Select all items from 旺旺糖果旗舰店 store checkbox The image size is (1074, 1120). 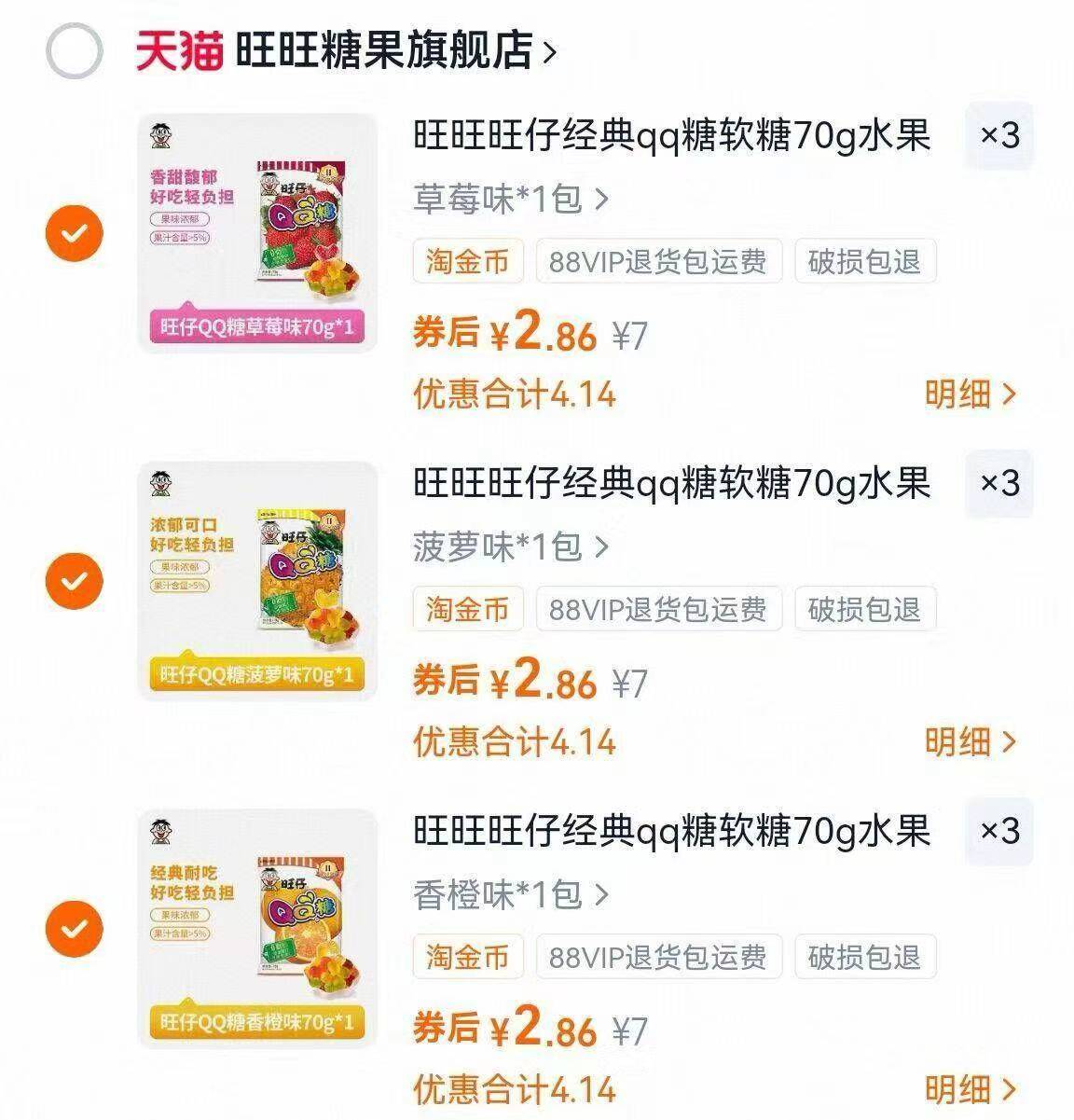(76, 50)
